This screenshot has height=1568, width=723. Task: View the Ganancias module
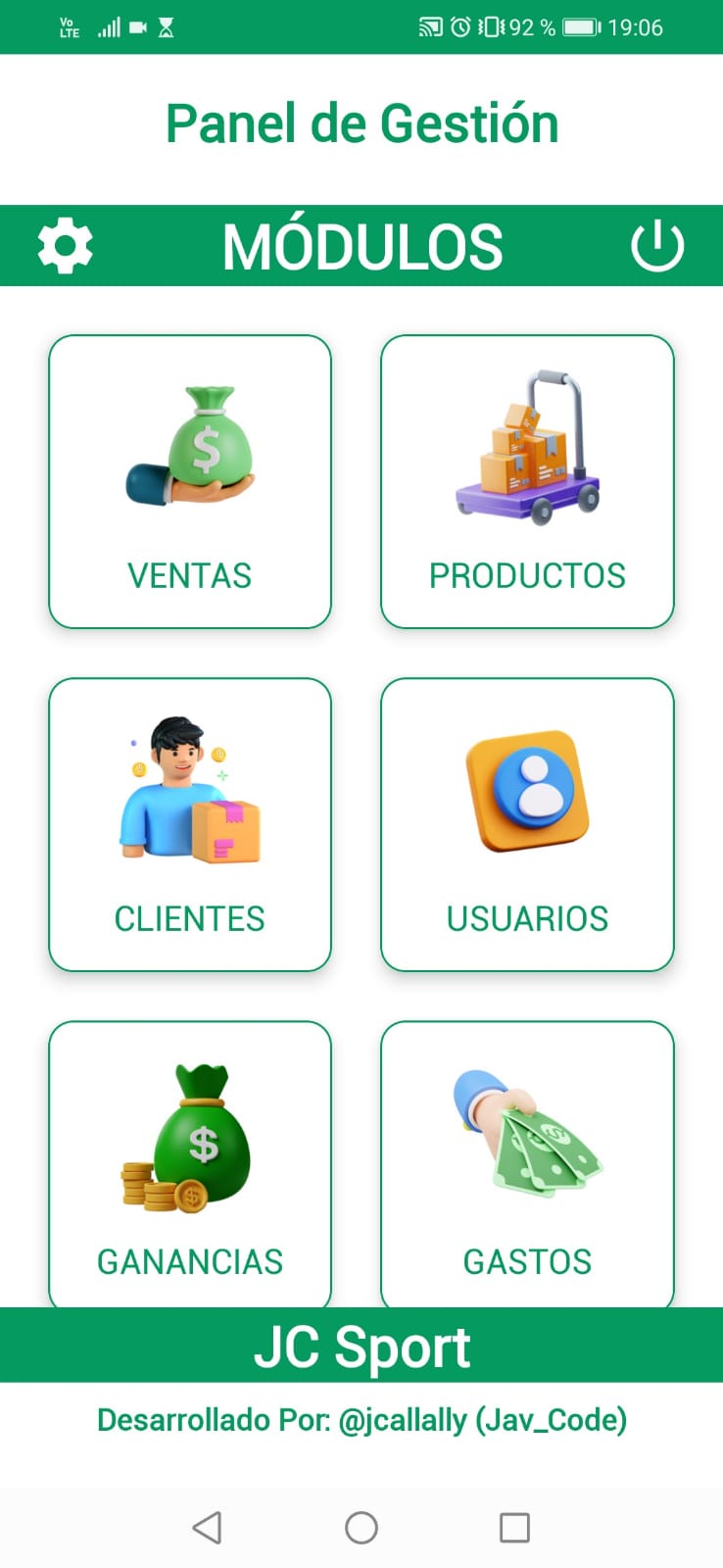tap(190, 1164)
